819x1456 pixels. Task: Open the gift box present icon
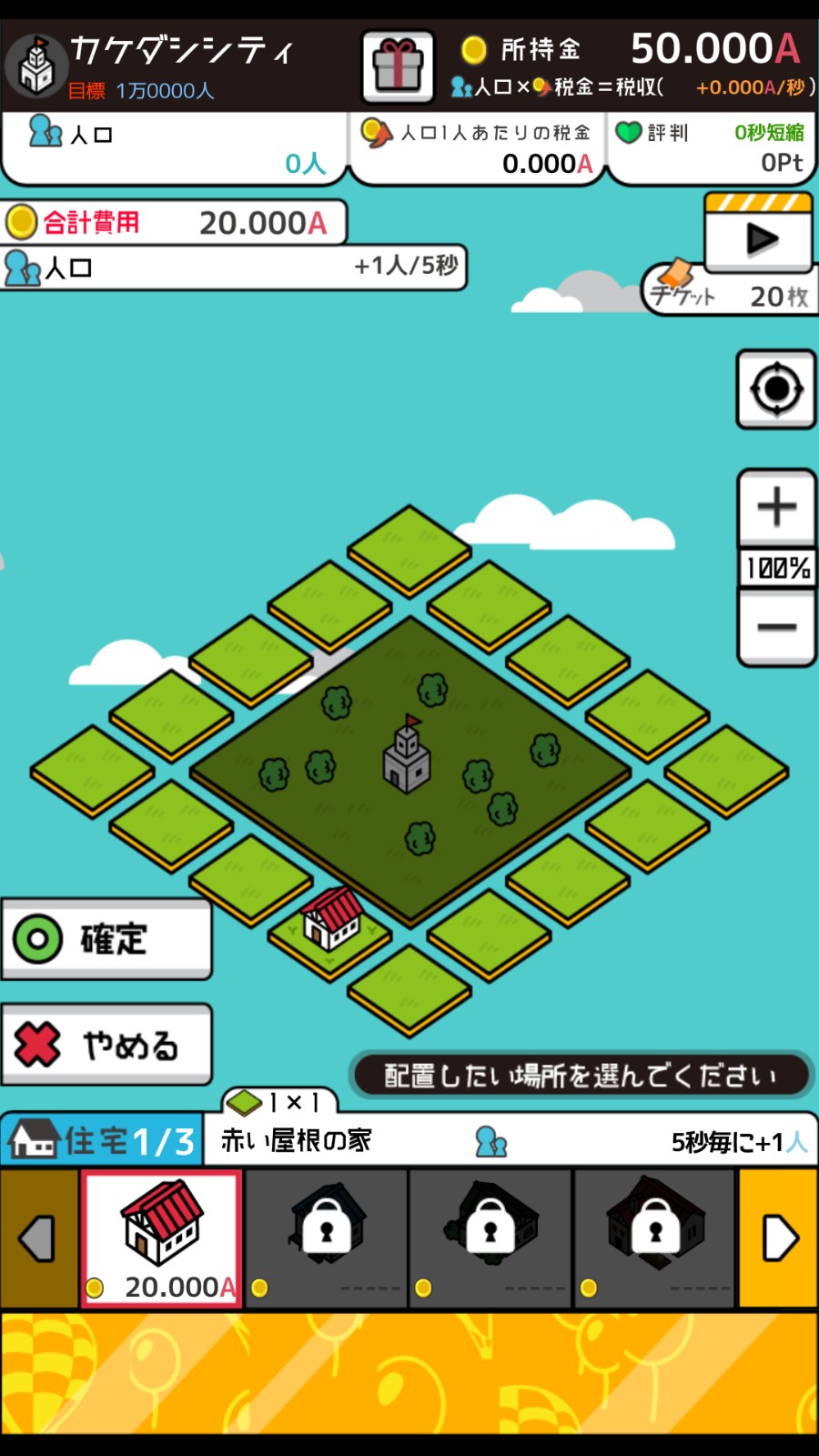pyautogui.click(x=398, y=65)
